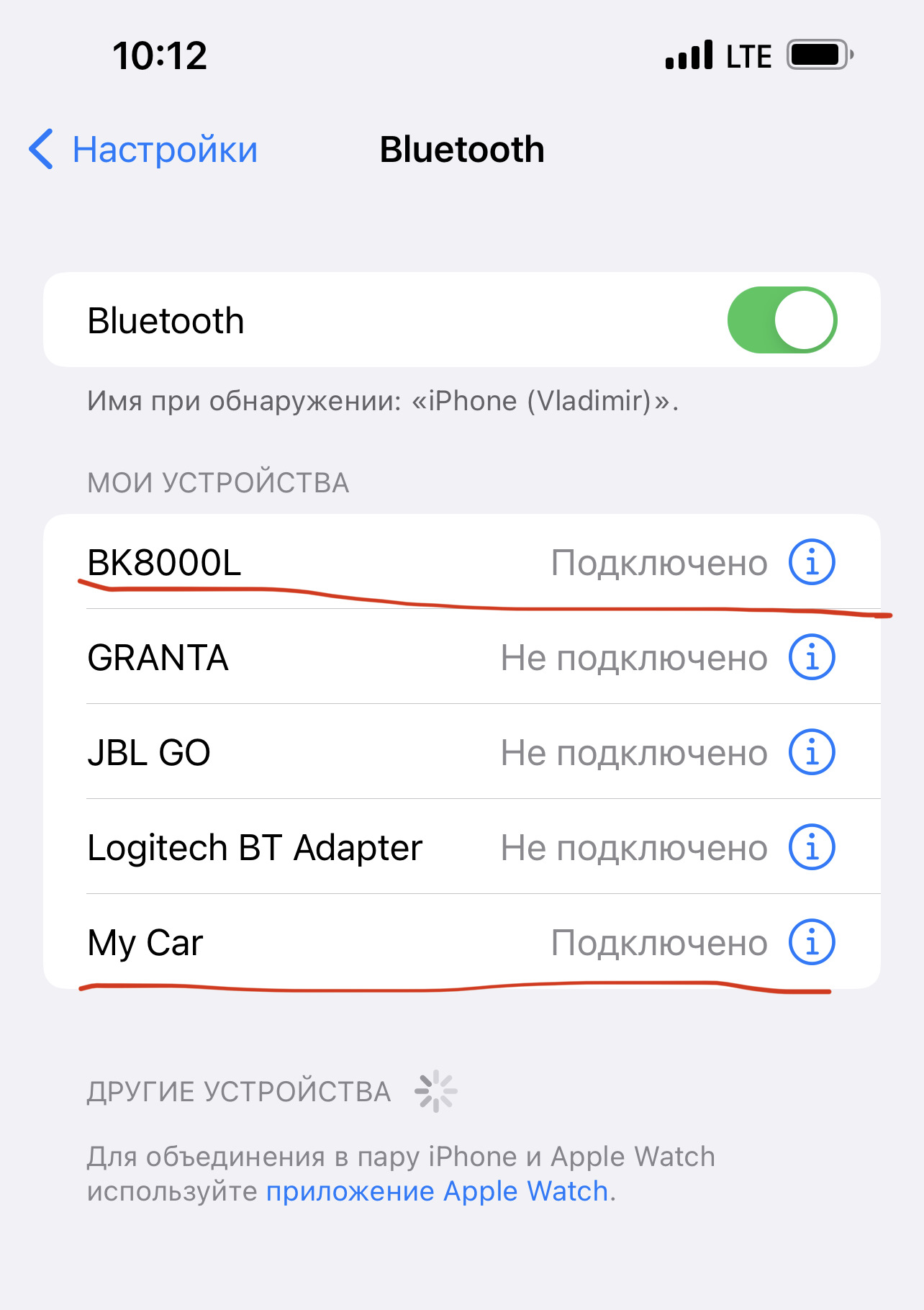Screen dimensions: 924x1310
Task: Connect to Logitech BT Adapter
Action: [360, 847]
